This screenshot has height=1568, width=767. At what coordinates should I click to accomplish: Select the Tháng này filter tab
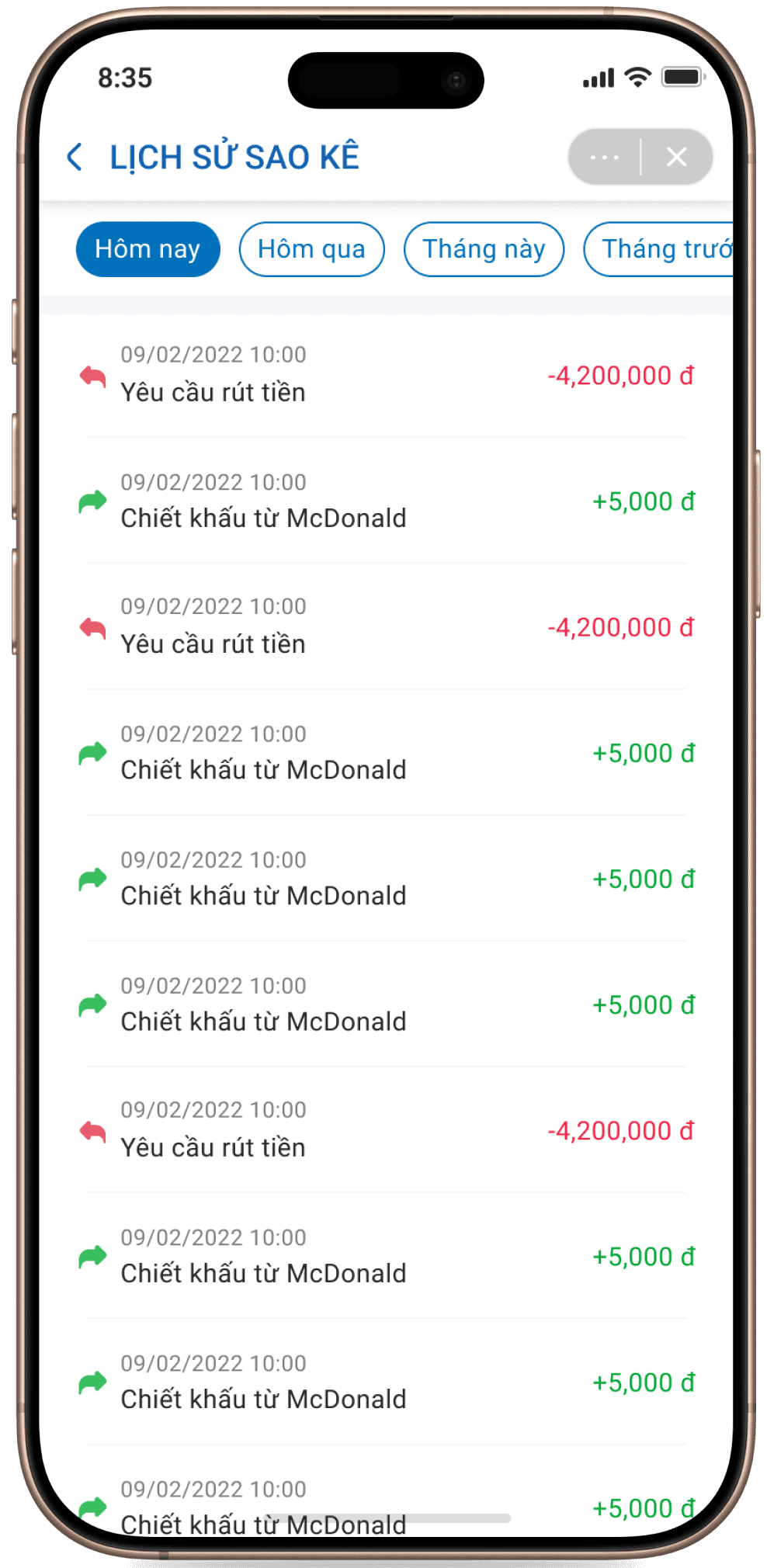(484, 249)
